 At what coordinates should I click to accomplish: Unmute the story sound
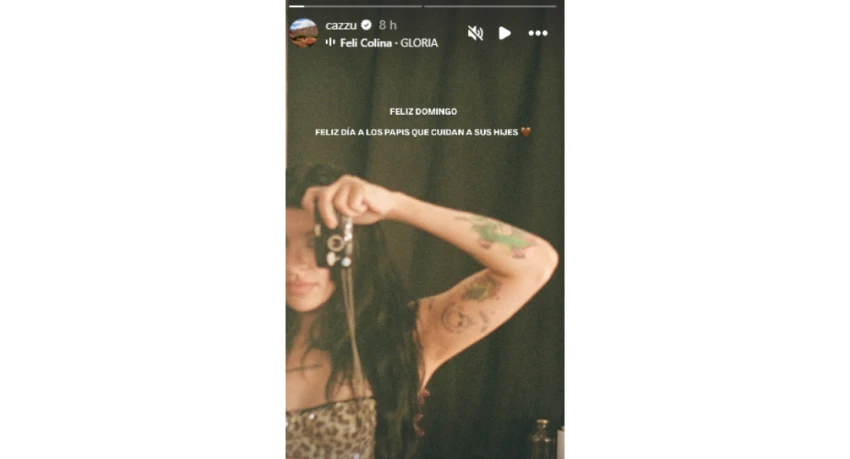tap(475, 33)
